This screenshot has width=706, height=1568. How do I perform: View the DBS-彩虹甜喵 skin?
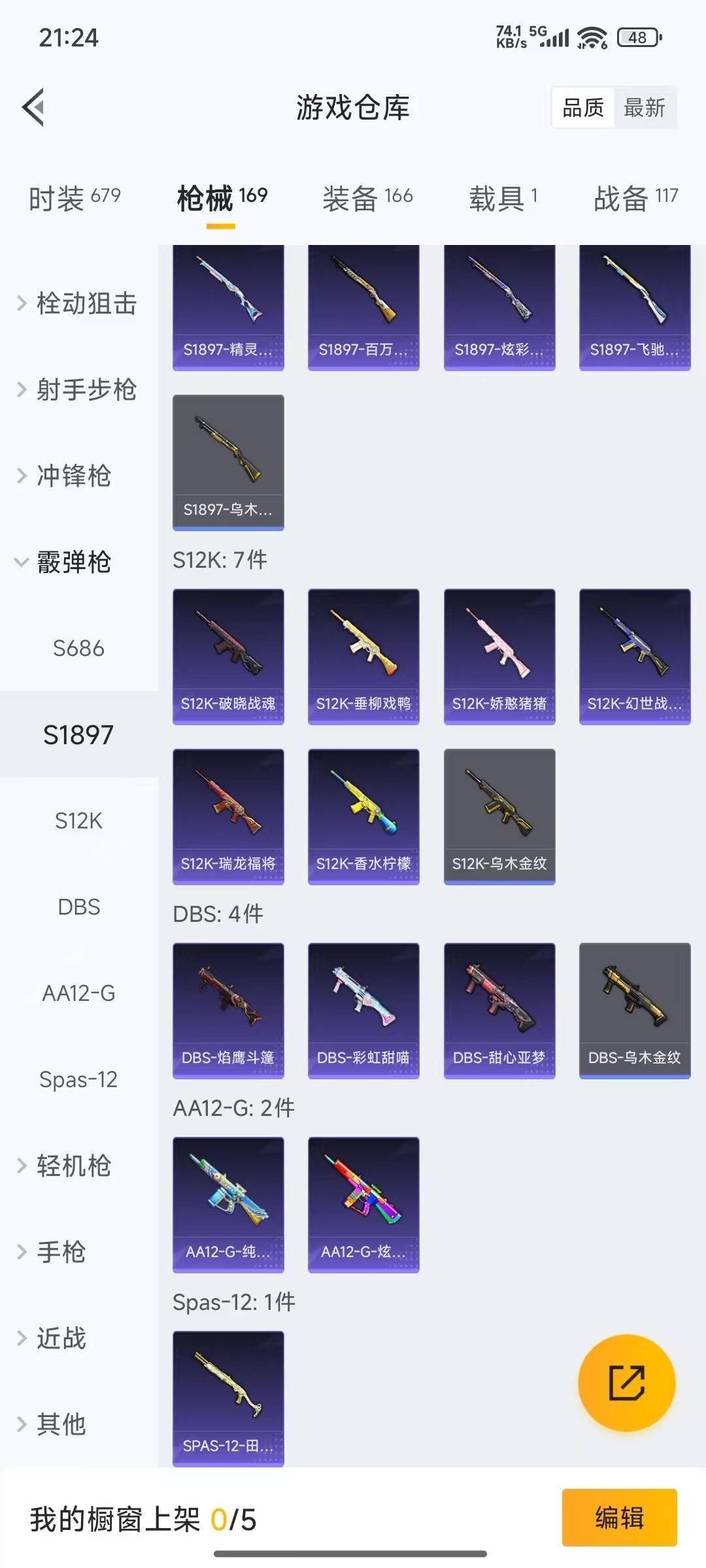[363, 1010]
